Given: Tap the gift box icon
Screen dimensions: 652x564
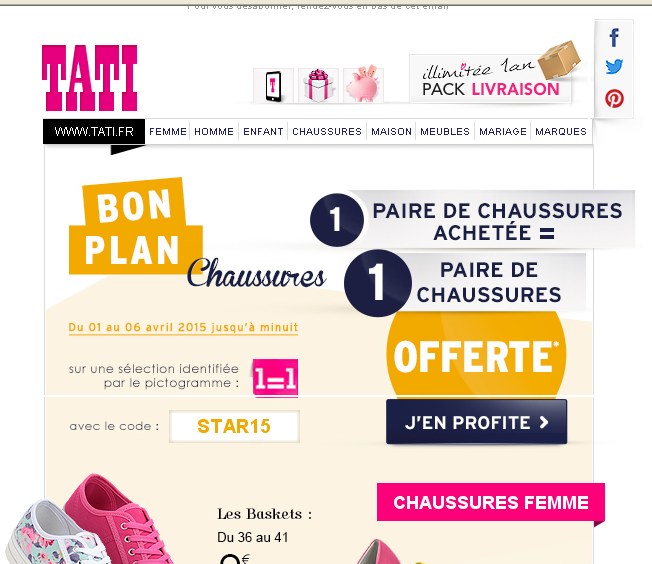Looking at the screenshot, I should (318, 86).
